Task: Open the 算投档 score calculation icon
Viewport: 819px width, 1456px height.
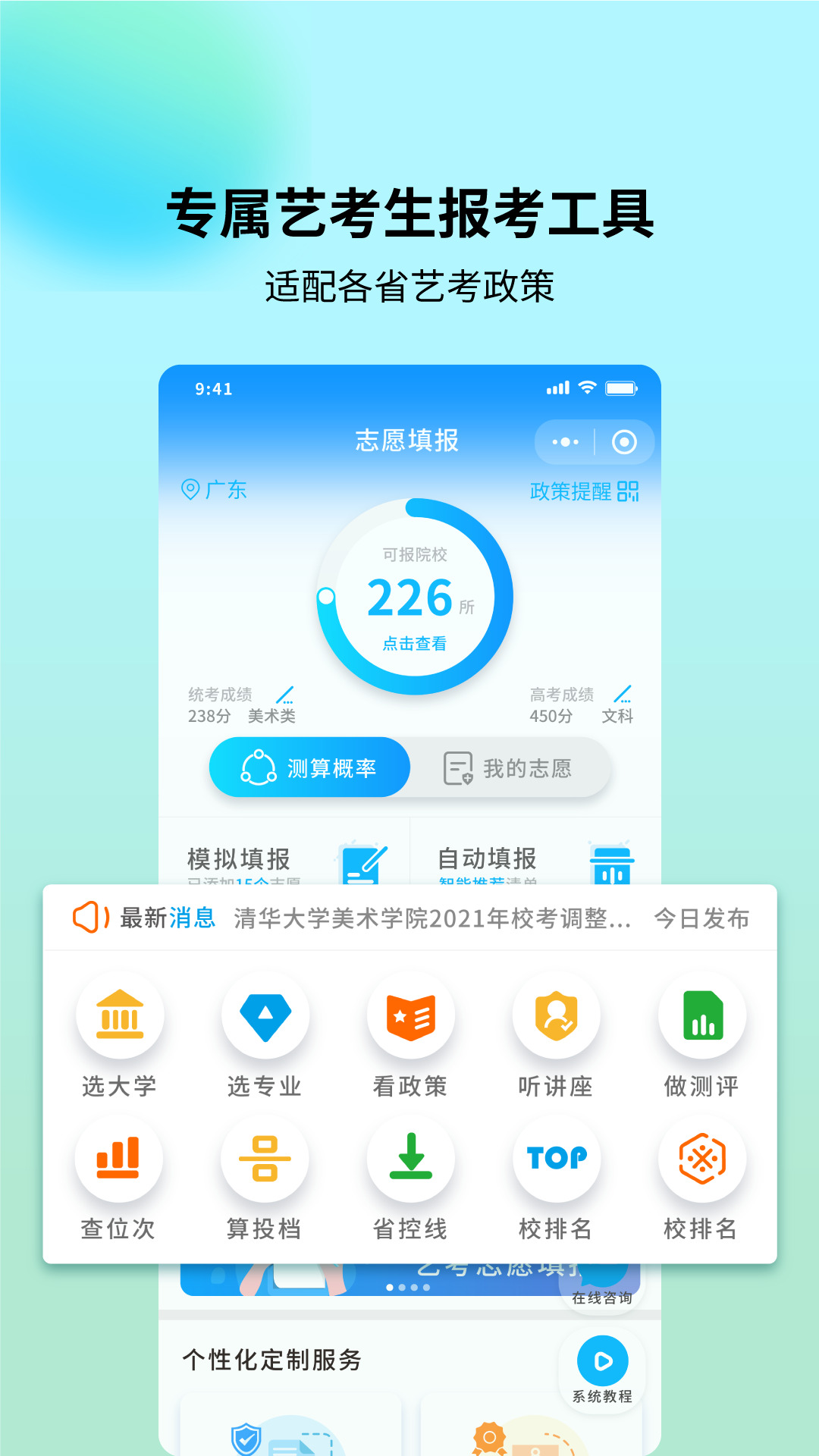Action: [265, 1159]
